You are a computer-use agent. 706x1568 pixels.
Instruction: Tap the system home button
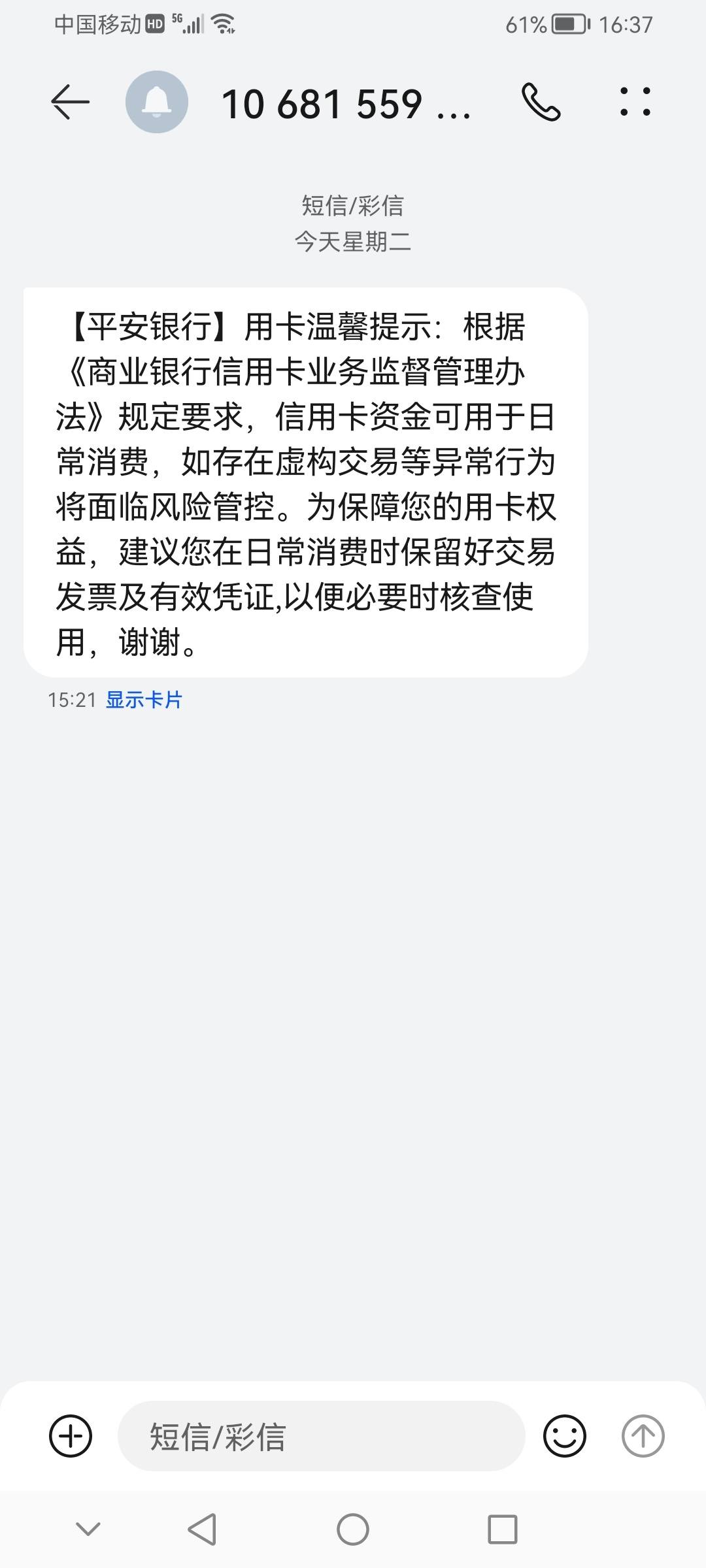tap(353, 1529)
